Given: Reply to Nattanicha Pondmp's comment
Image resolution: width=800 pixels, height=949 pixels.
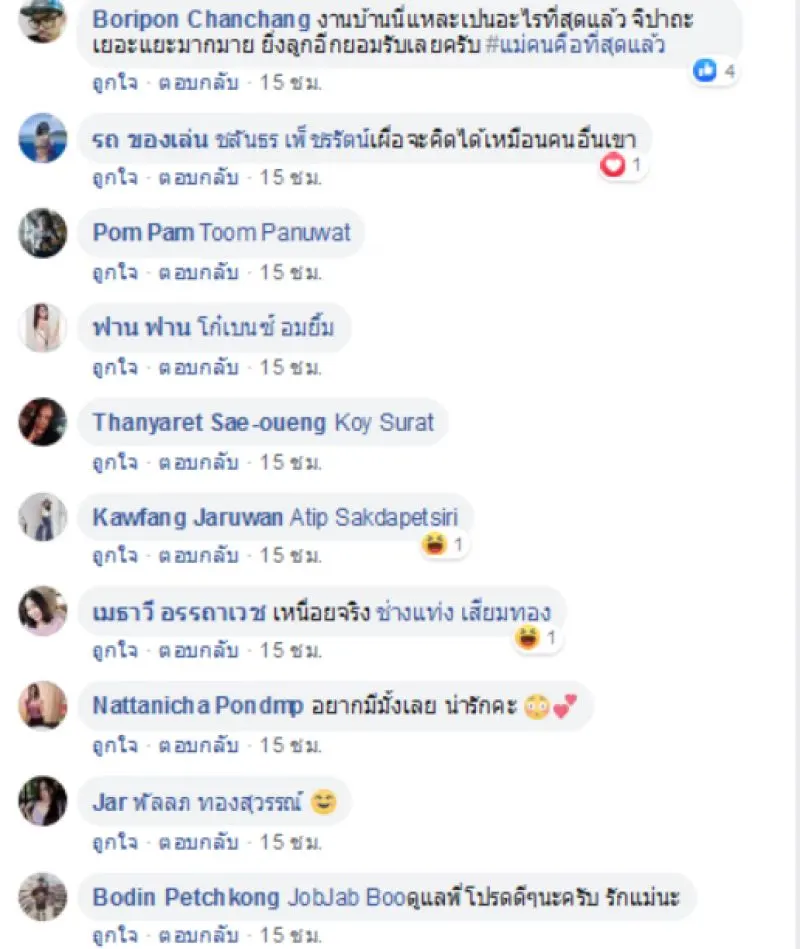Looking at the screenshot, I should coord(198,746).
